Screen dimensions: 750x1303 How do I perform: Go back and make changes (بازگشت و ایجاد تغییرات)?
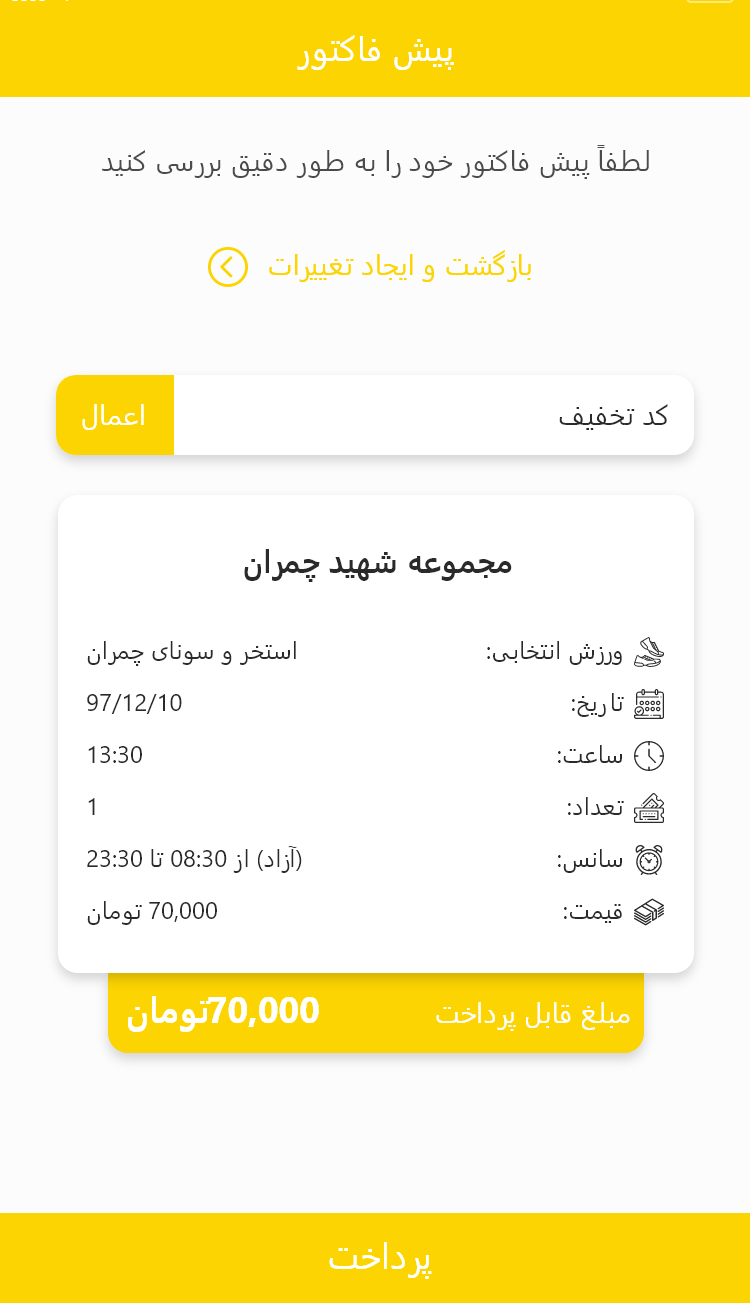[x=372, y=267]
